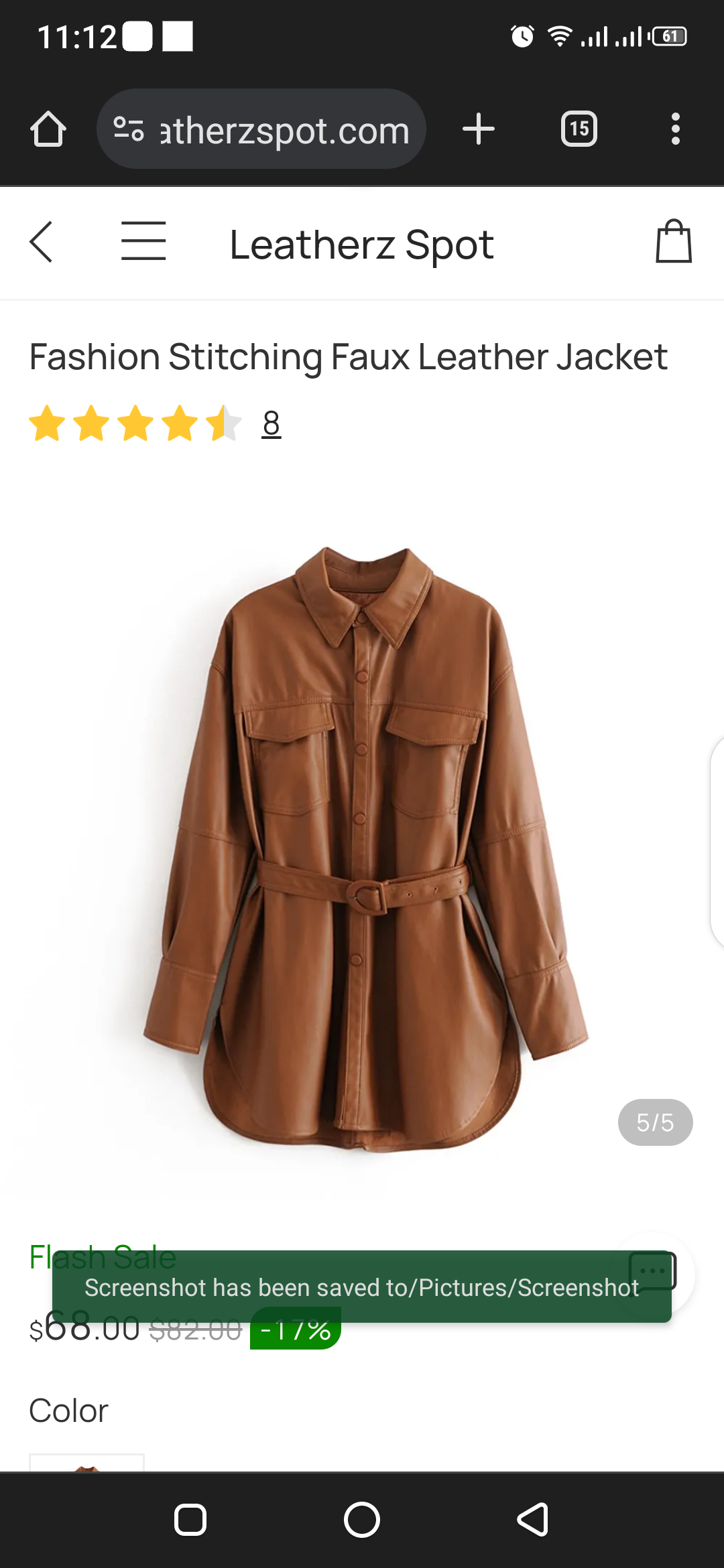Open the jacket product image
This screenshot has width=724, height=1568.
362,844
